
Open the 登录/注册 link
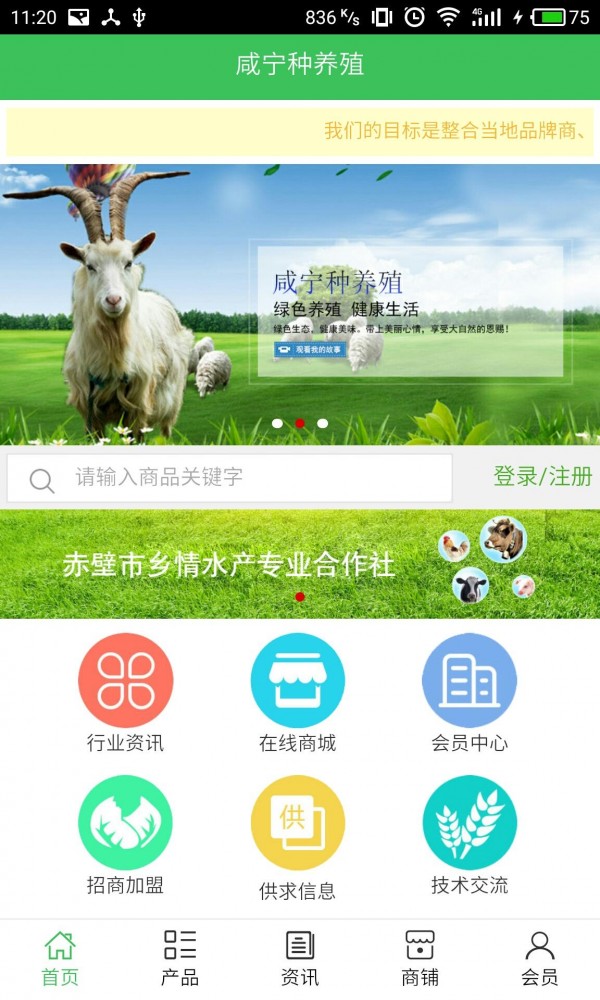(x=542, y=477)
